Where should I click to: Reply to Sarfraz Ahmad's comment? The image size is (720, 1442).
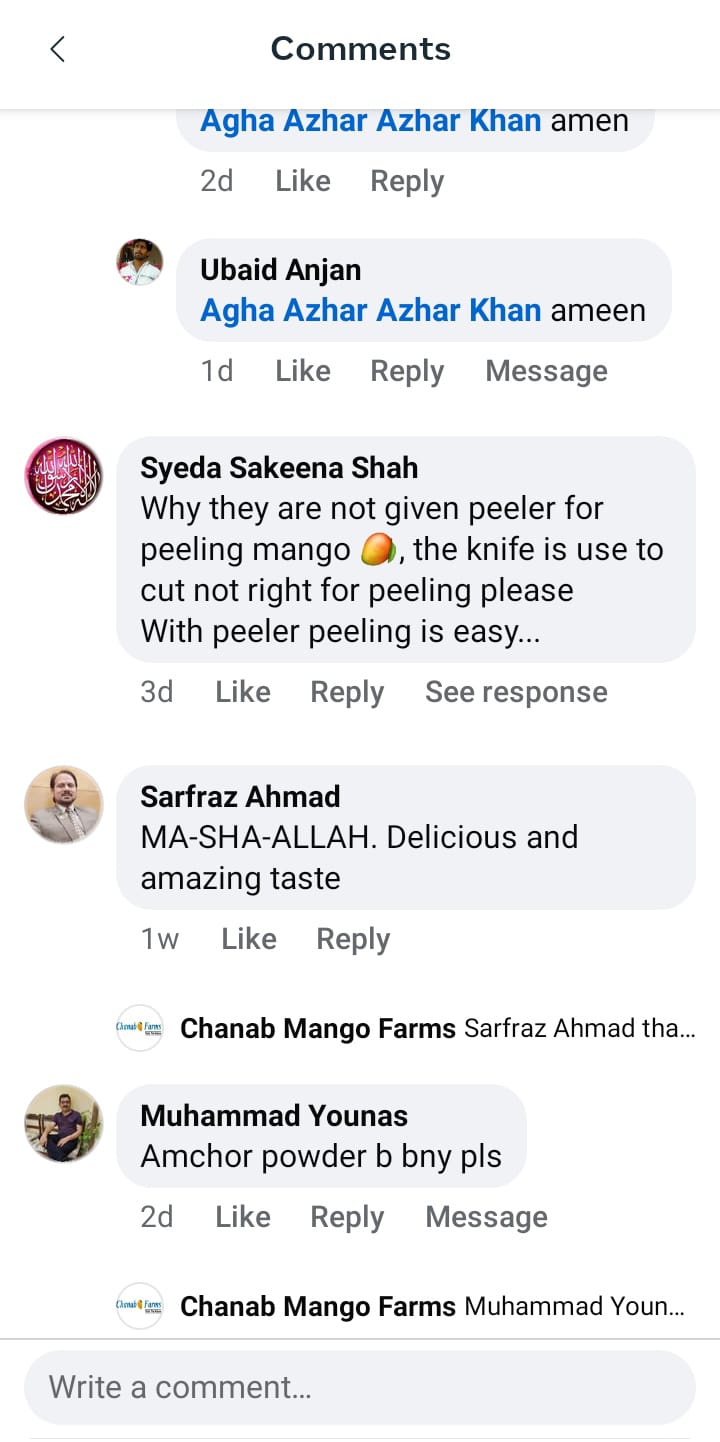click(353, 939)
